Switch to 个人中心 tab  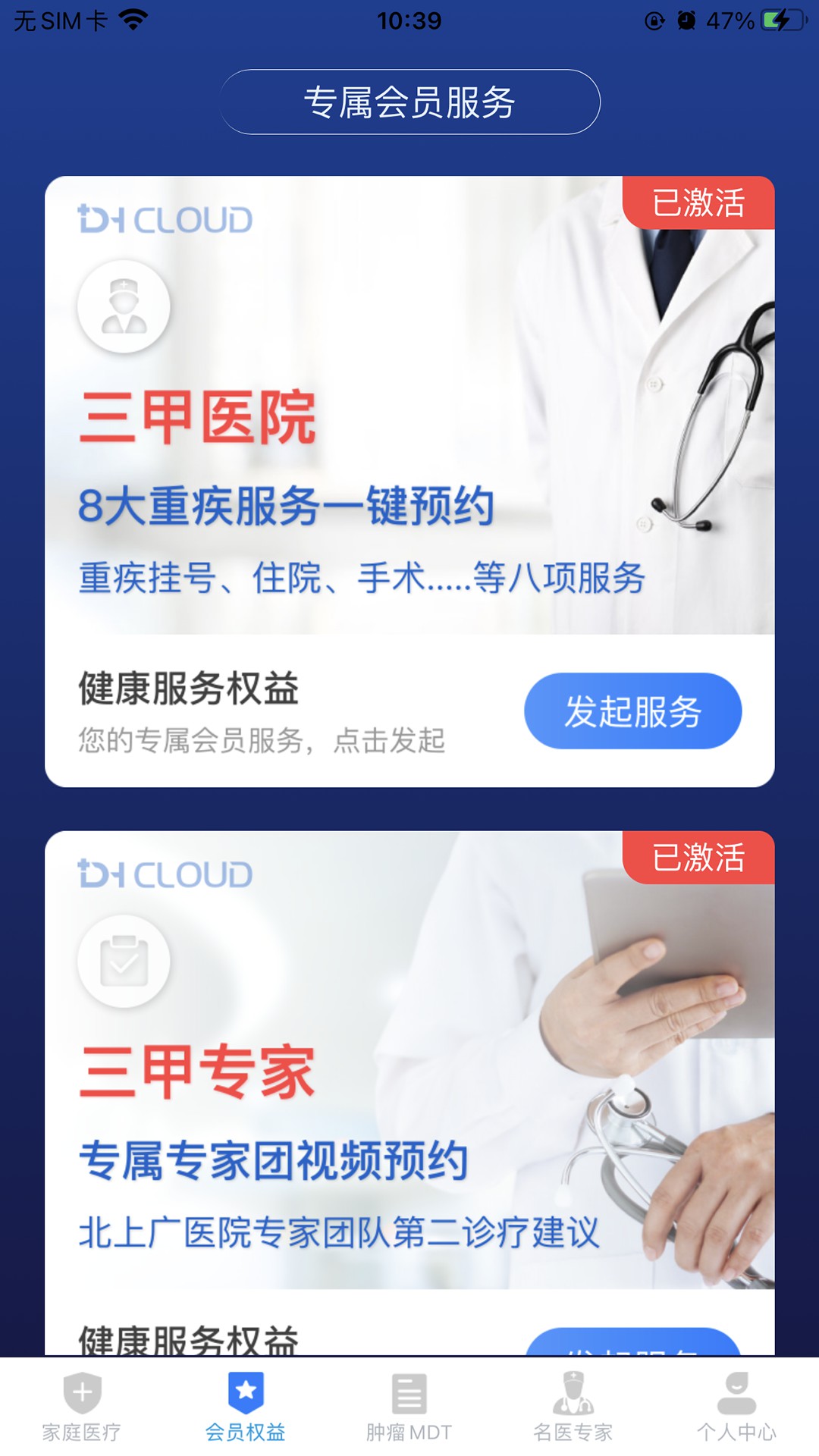coord(737,1407)
